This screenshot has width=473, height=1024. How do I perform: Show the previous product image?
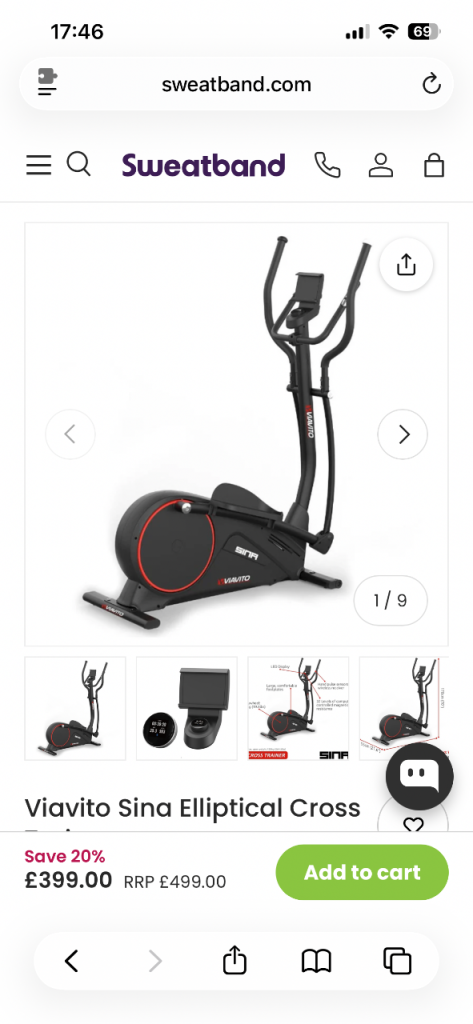[71, 434]
